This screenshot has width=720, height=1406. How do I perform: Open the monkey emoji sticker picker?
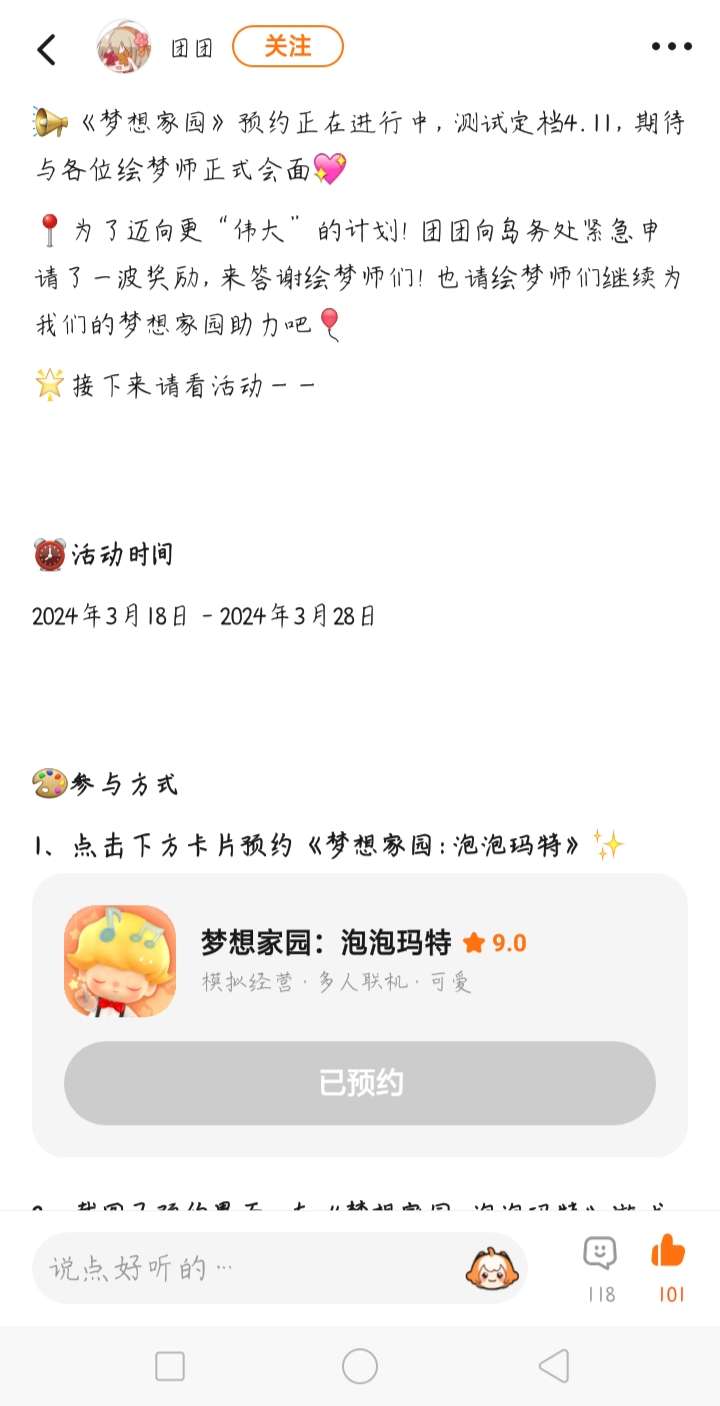[x=491, y=1268]
